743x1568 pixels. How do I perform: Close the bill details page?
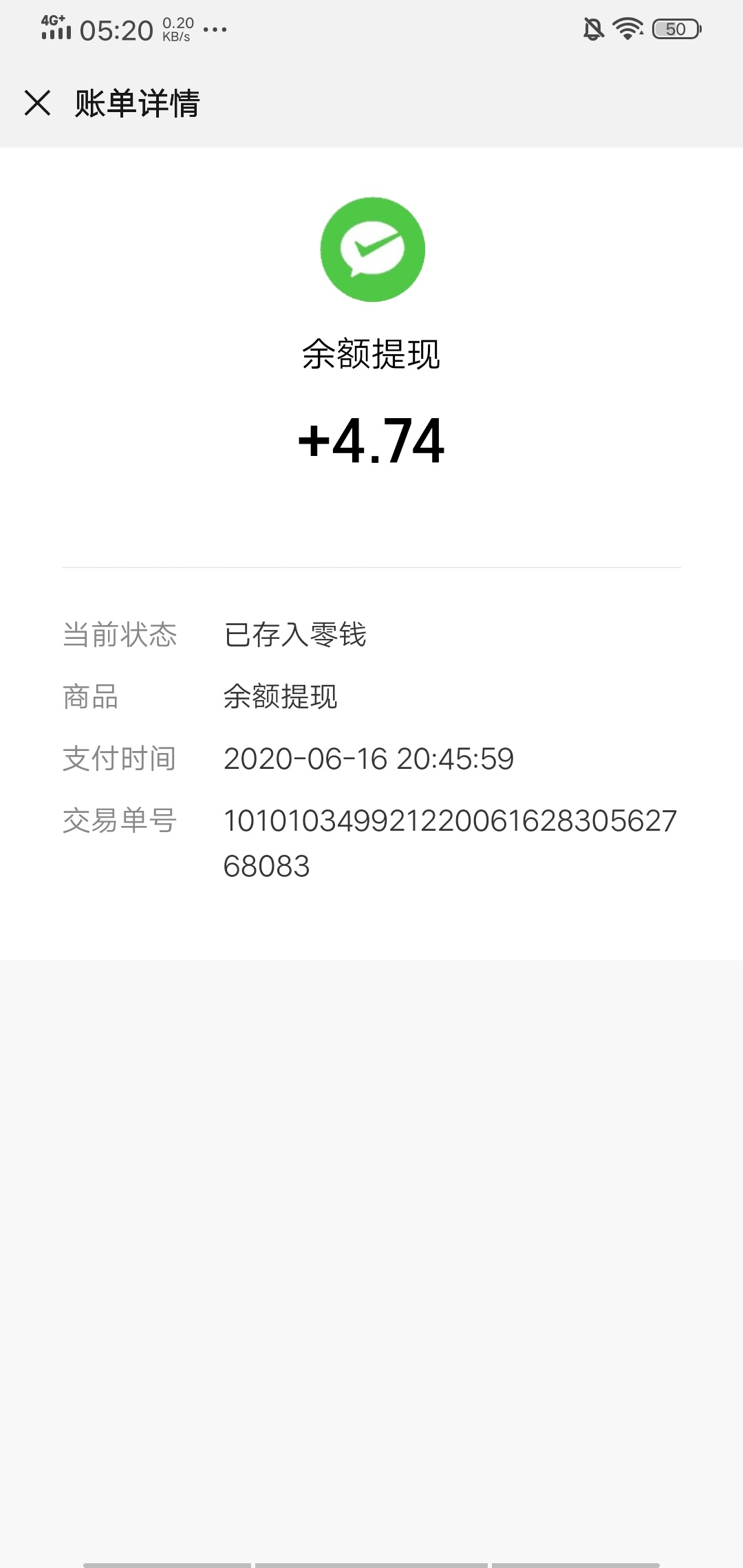pos(37,103)
